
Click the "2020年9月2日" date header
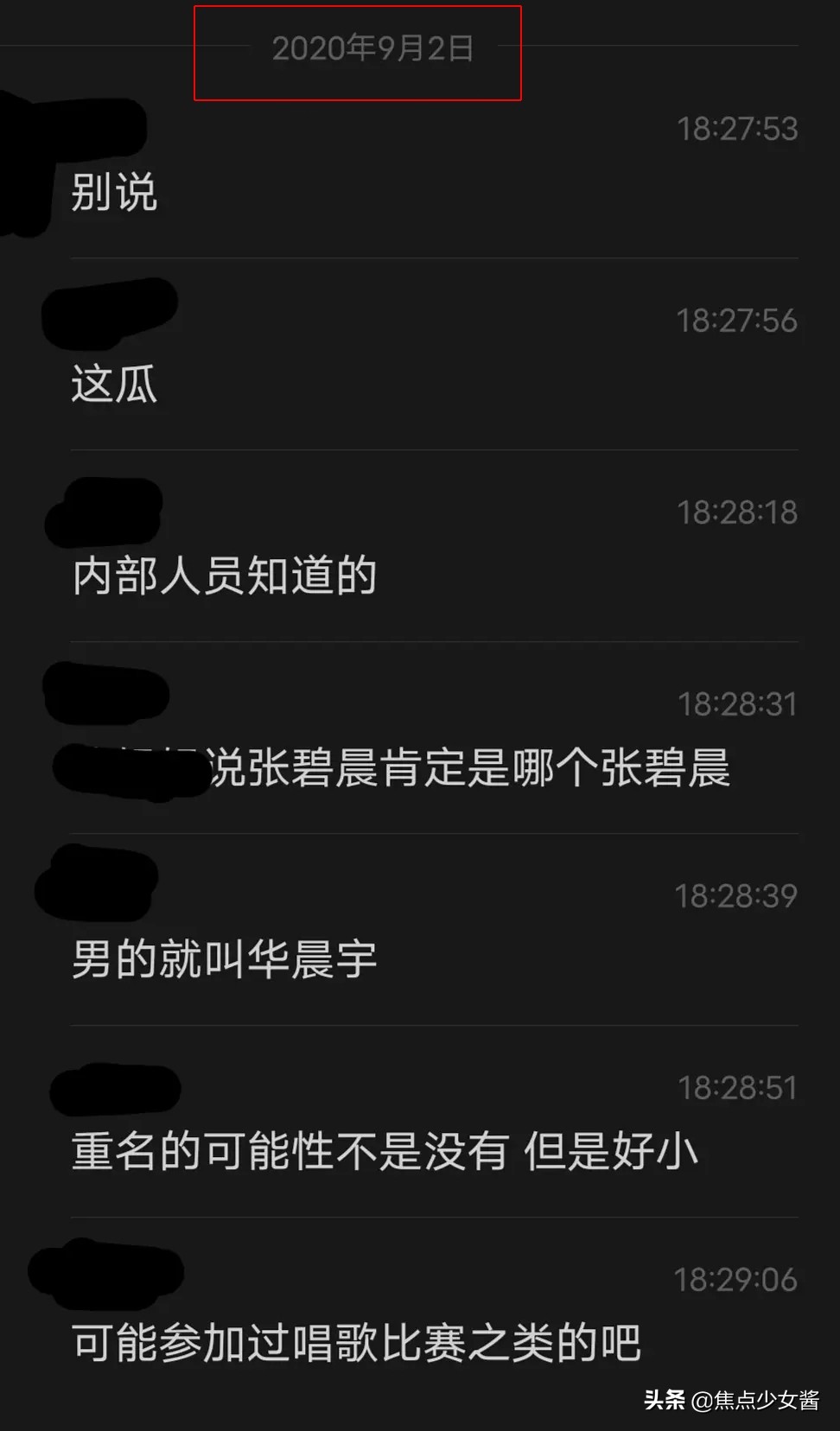click(373, 50)
